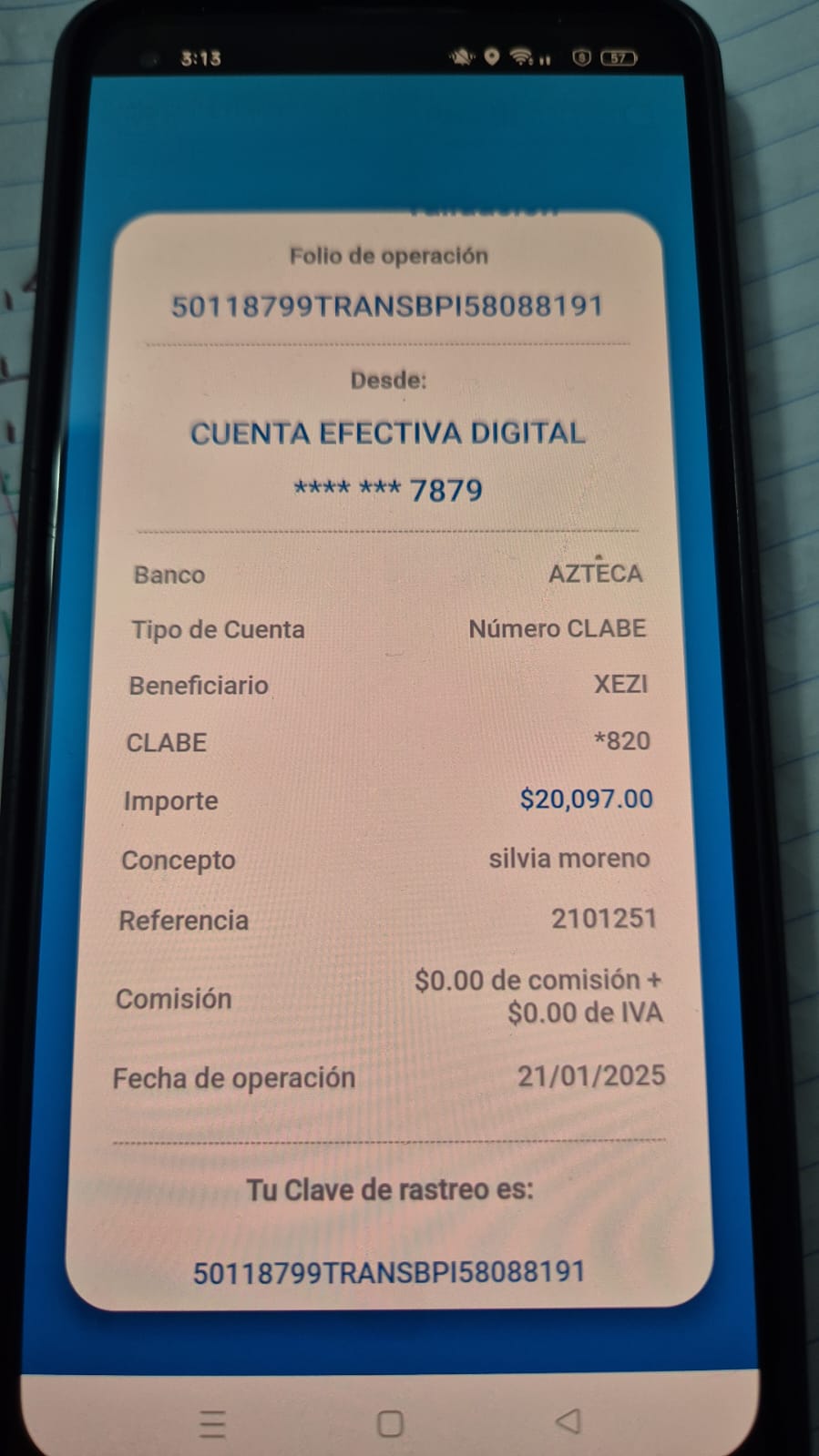
Task: Go back with the navigation bar's back arrow
Action: tap(568, 1420)
